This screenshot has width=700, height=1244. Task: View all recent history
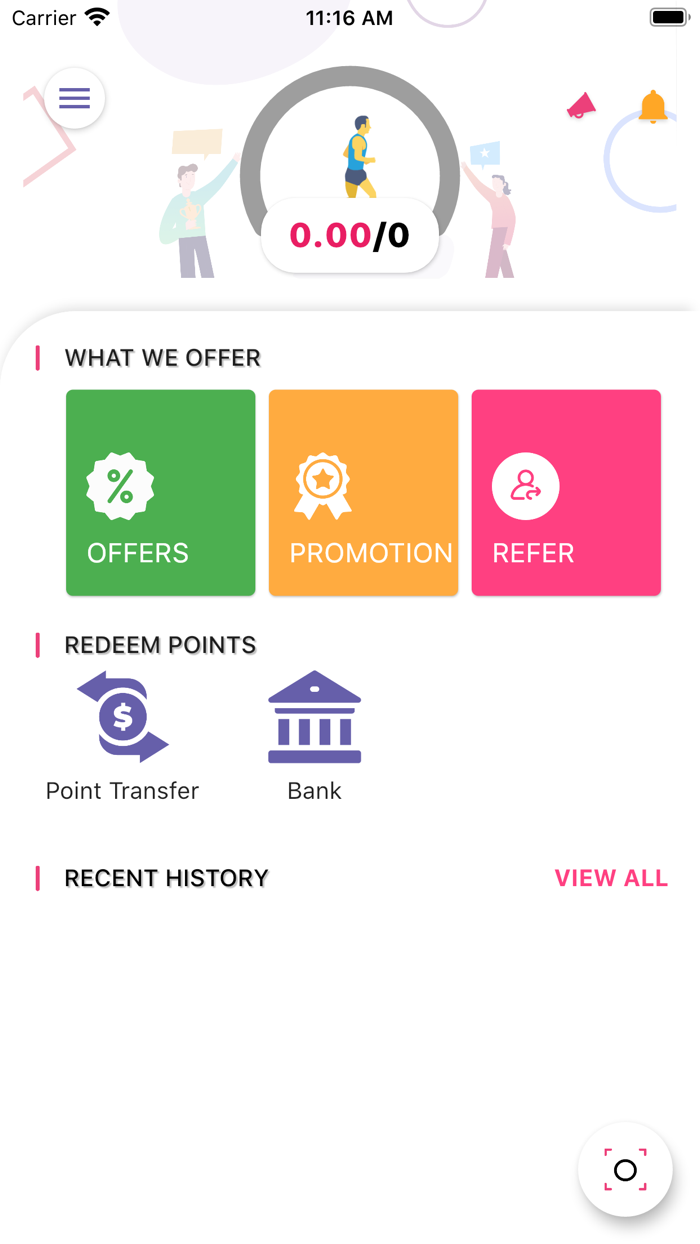tap(611, 878)
